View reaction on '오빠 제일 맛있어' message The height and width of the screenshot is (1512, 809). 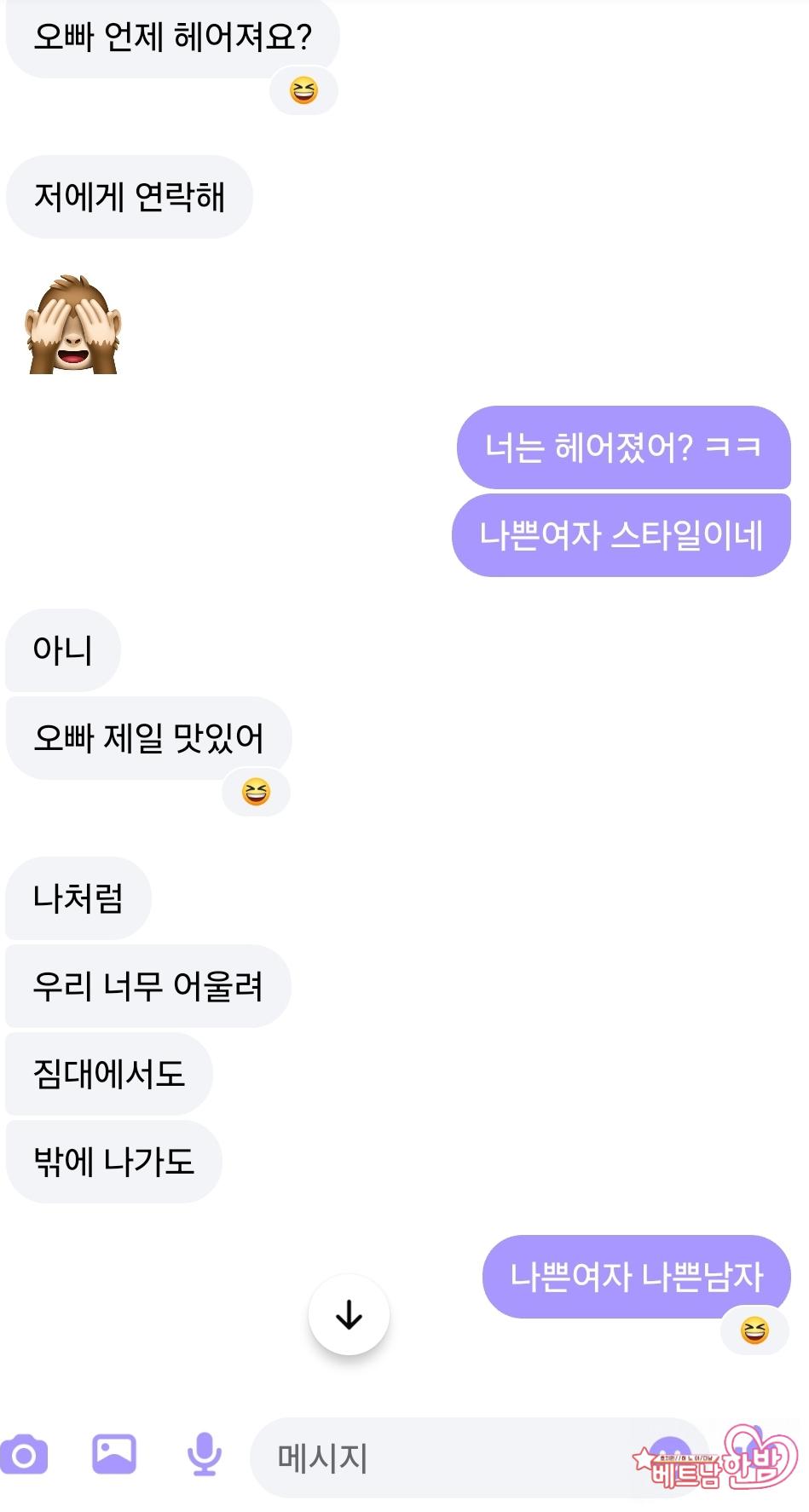point(256,792)
